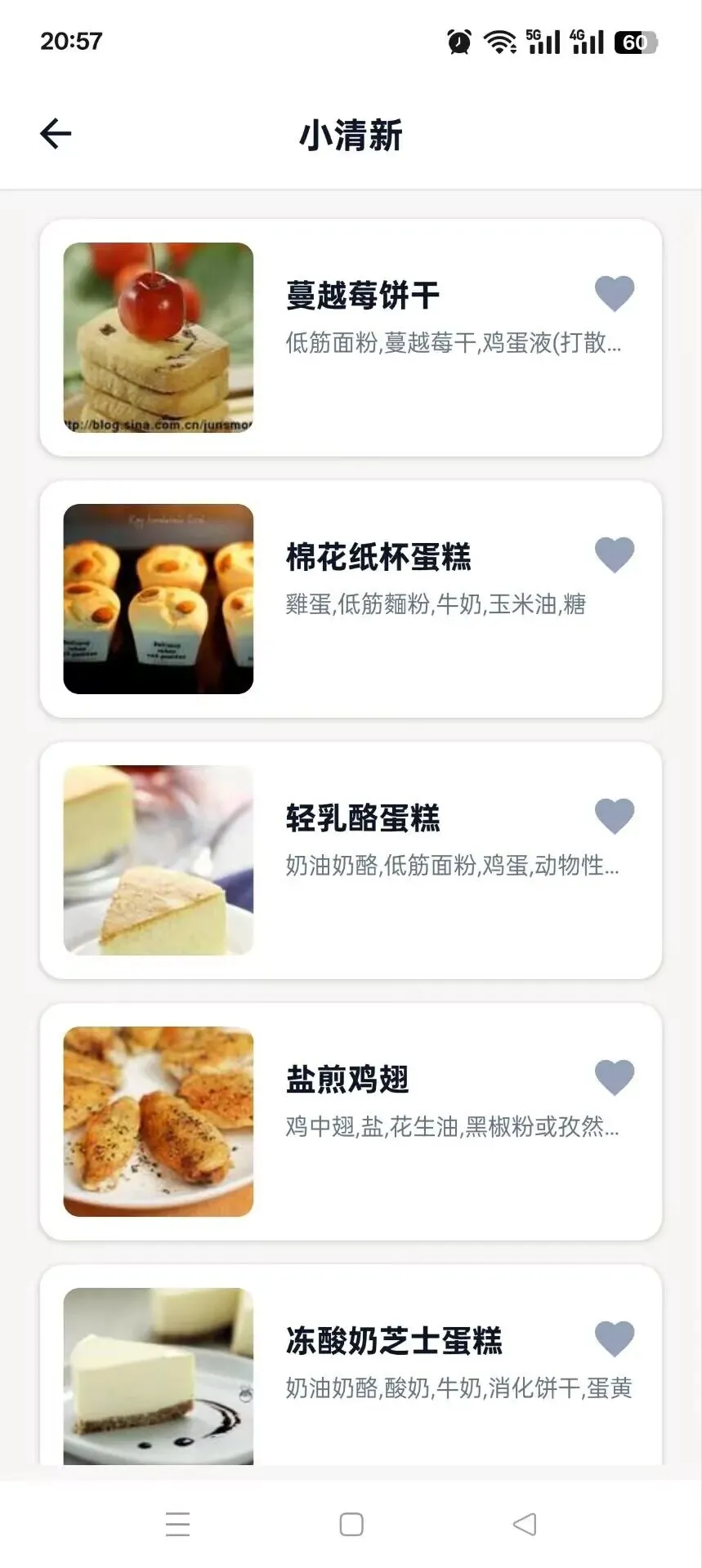The width and height of the screenshot is (702, 1568).
Task: Add 盐煎鸡翅 to favorites
Action: tap(614, 1077)
